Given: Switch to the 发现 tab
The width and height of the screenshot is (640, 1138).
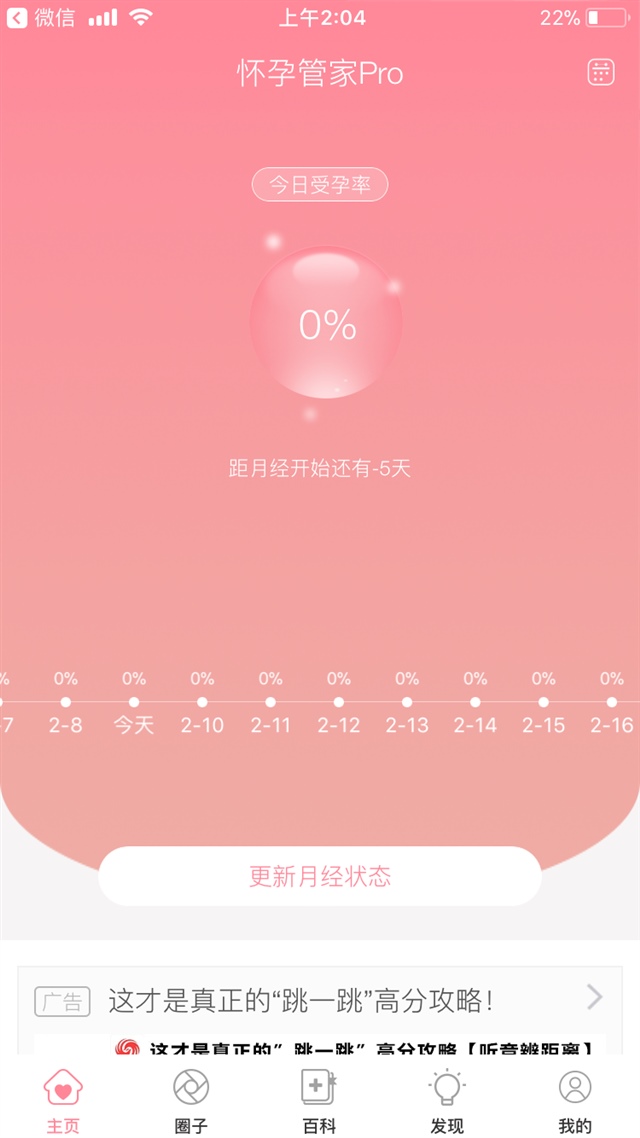Looking at the screenshot, I should (x=447, y=1099).
